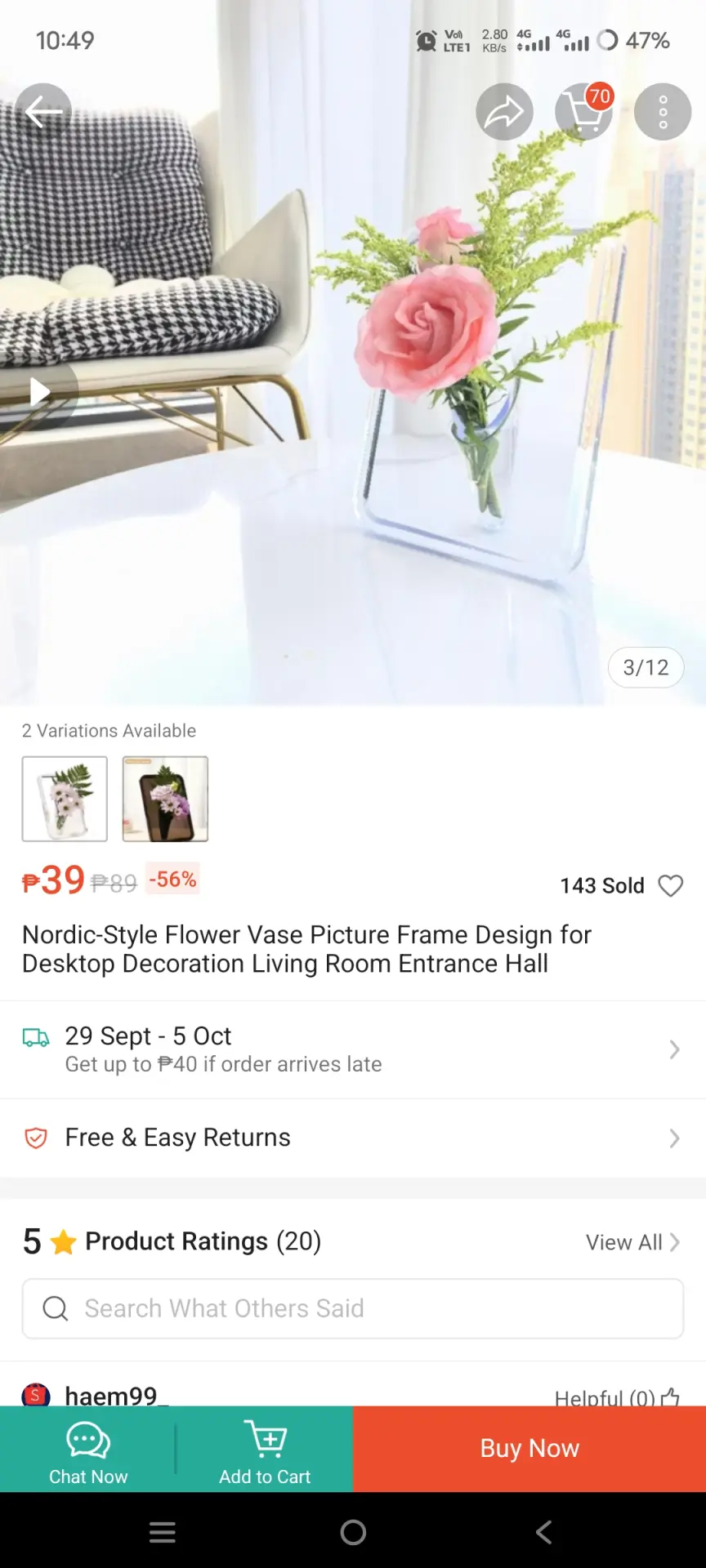Open Free & Easy Returns info
Image resolution: width=706 pixels, height=1568 pixels.
point(353,1138)
